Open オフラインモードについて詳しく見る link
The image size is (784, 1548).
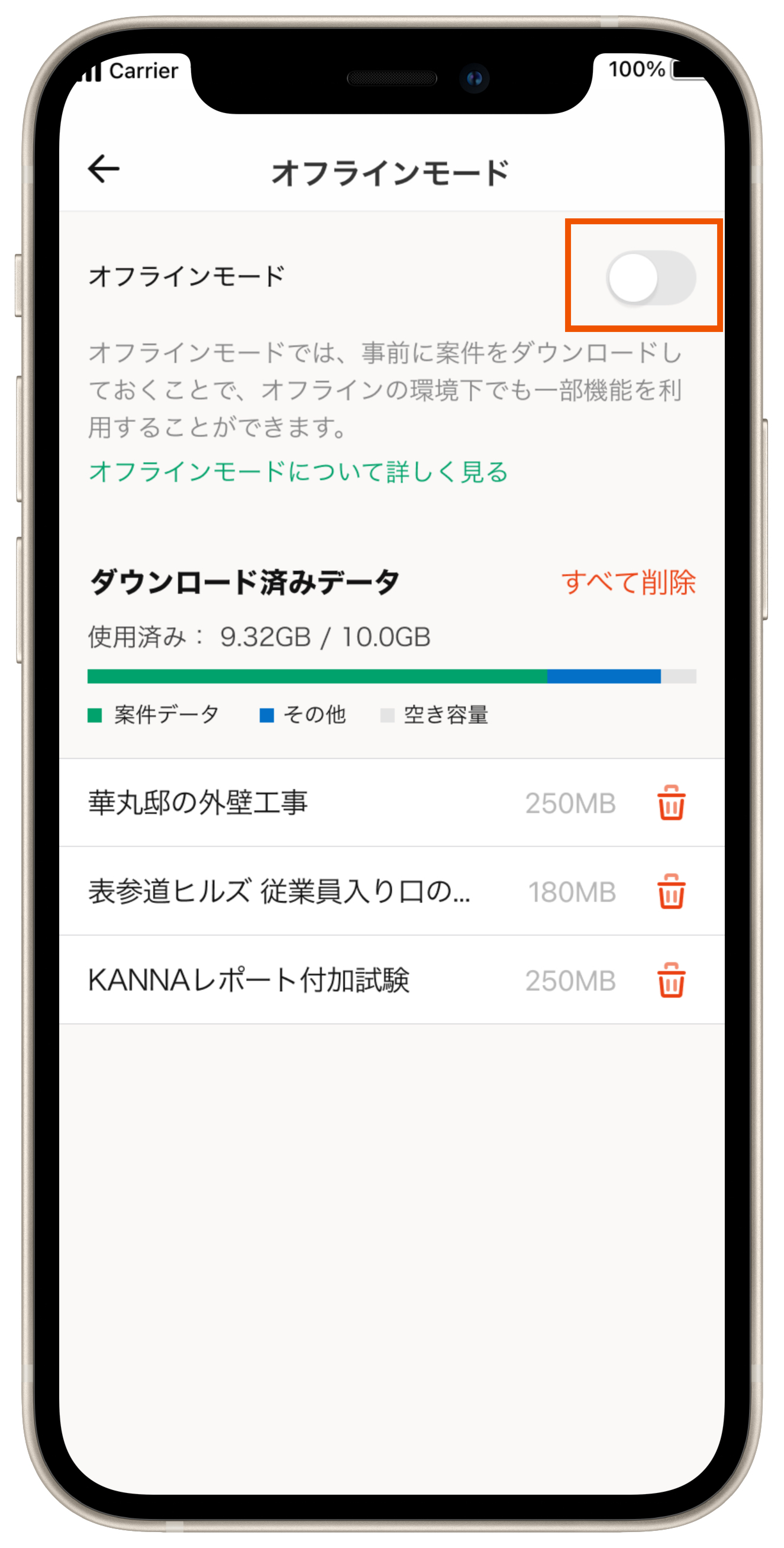point(298,472)
